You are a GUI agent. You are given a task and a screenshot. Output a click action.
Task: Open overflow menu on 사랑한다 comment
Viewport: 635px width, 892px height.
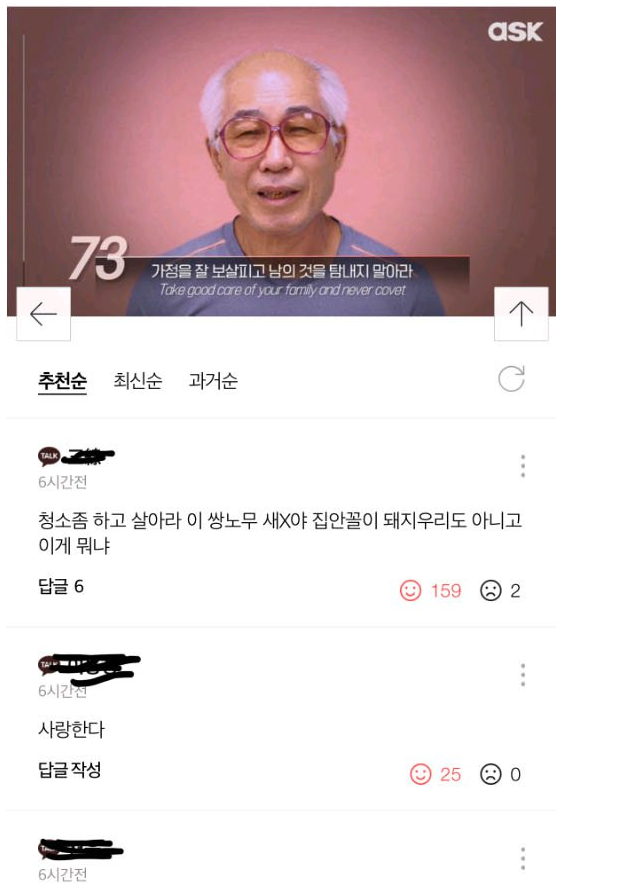click(522, 675)
